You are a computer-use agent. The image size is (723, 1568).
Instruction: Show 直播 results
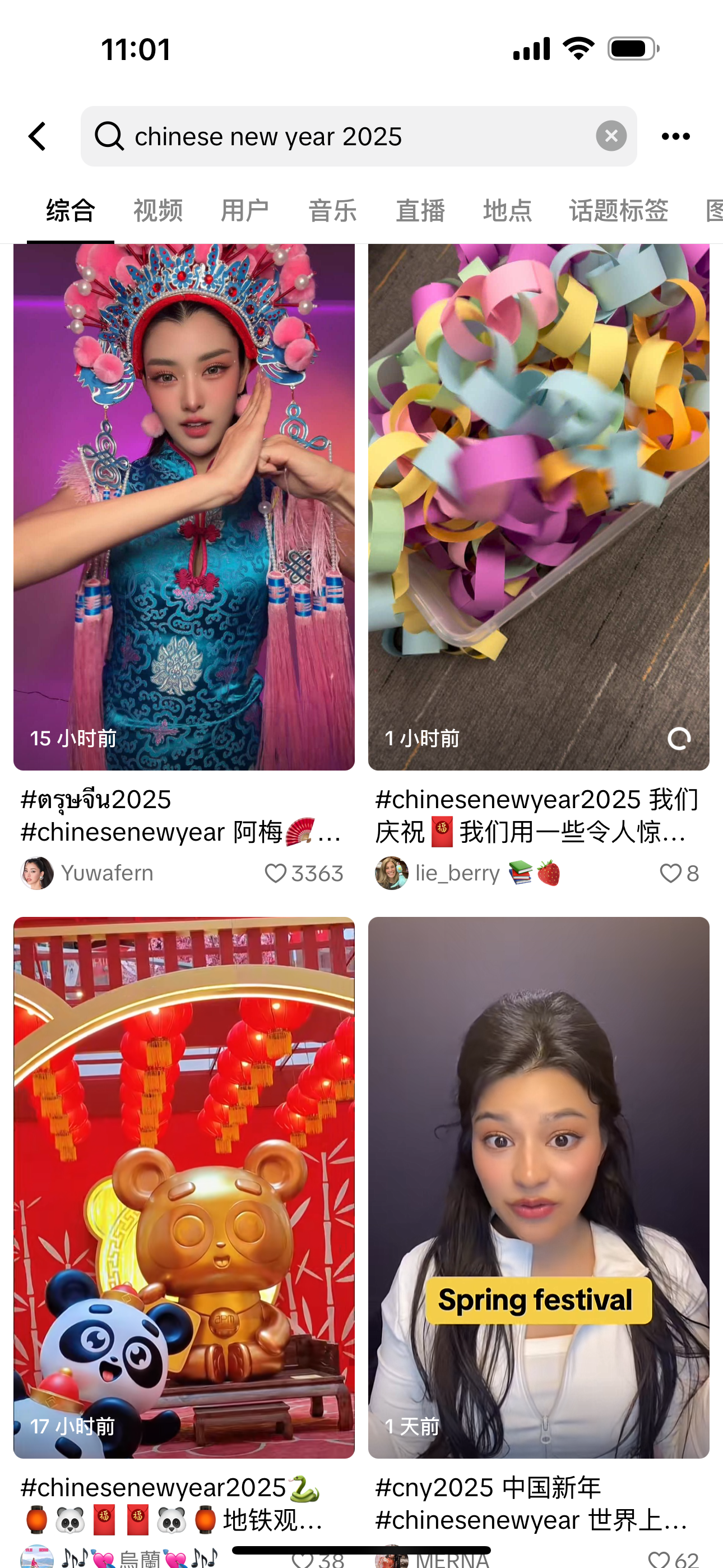point(420,211)
